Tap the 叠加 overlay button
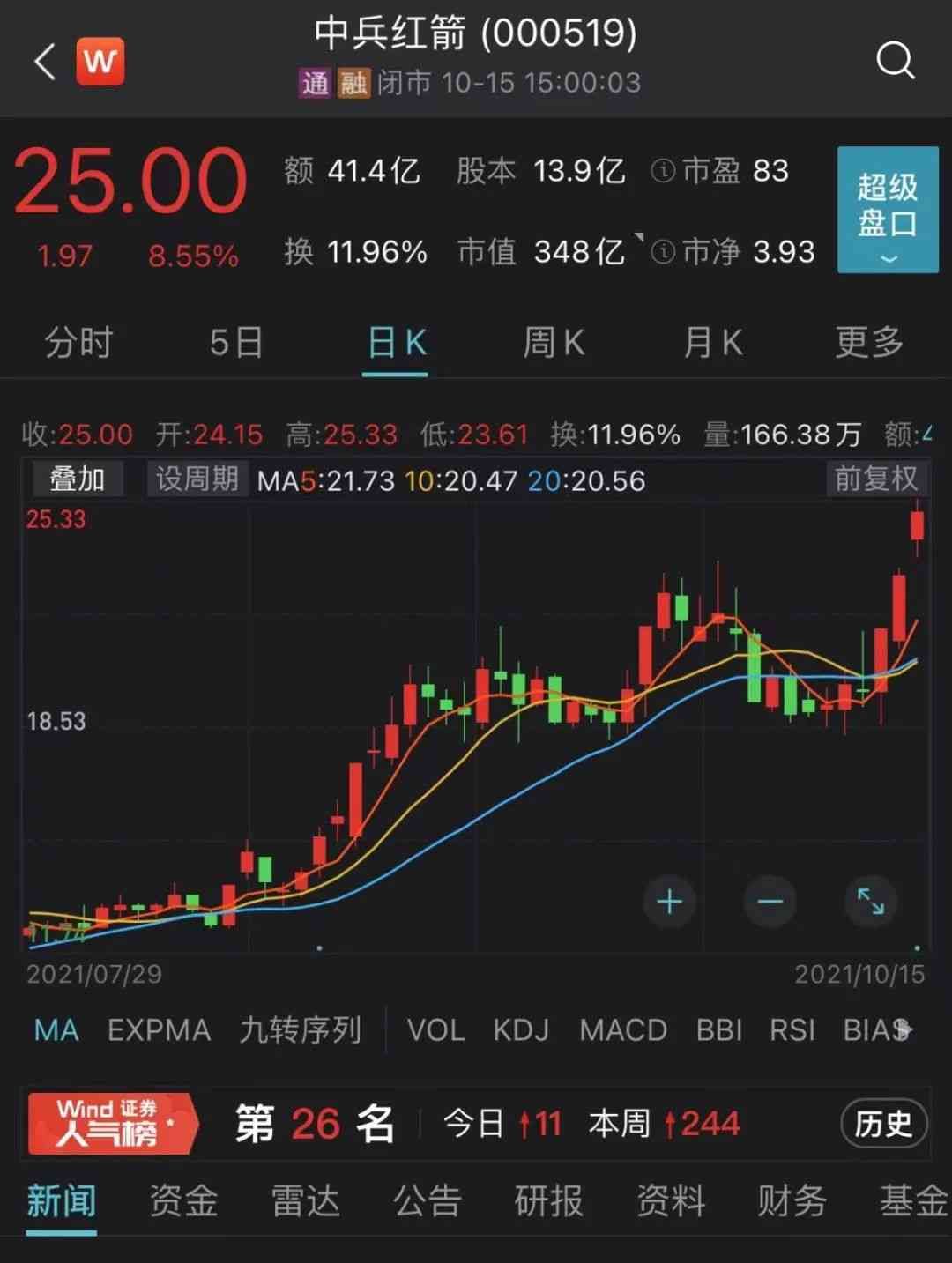This screenshot has height=1263, width=952. (x=78, y=479)
